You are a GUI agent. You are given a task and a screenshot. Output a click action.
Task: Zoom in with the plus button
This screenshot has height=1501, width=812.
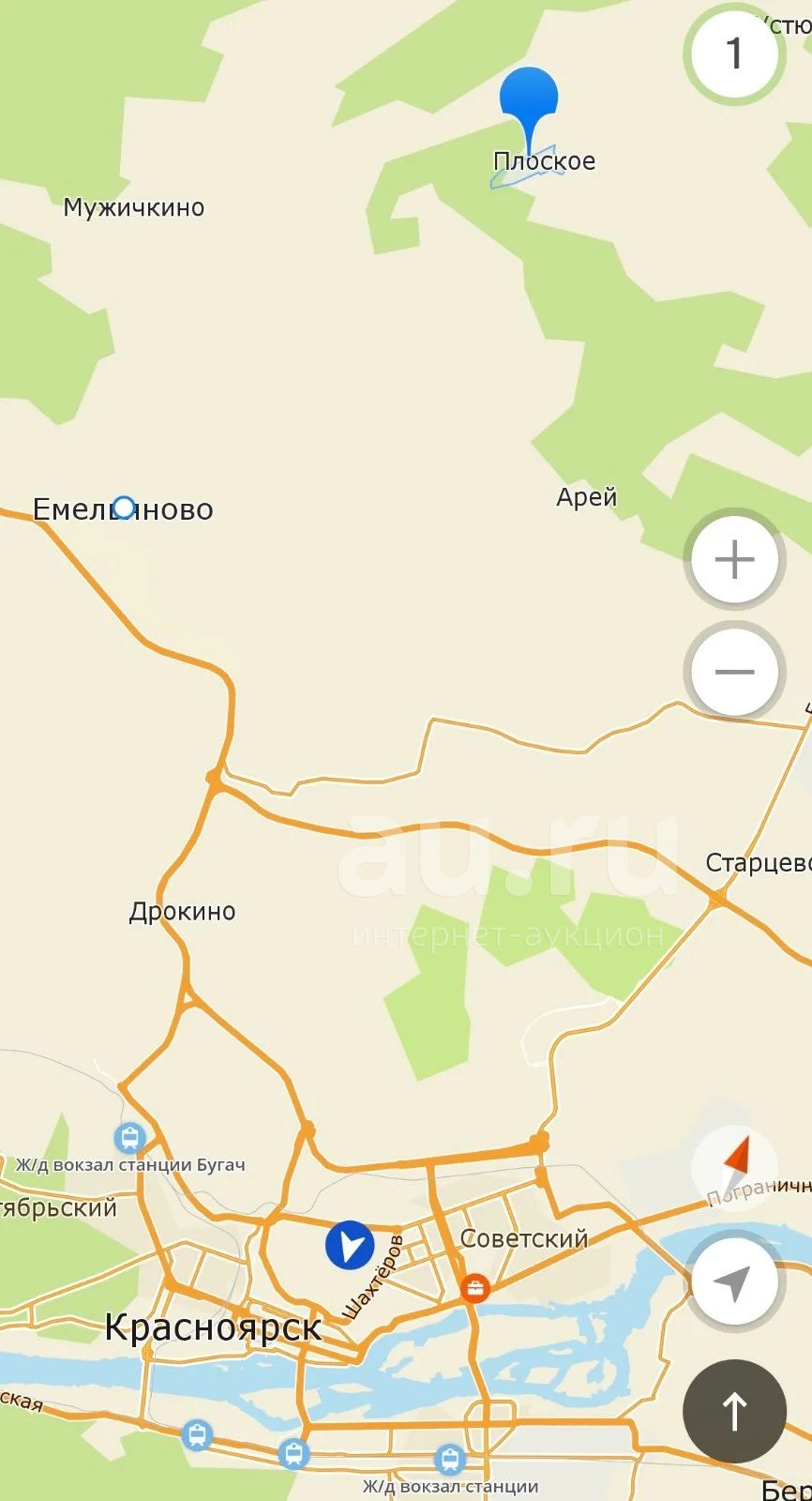tap(734, 560)
